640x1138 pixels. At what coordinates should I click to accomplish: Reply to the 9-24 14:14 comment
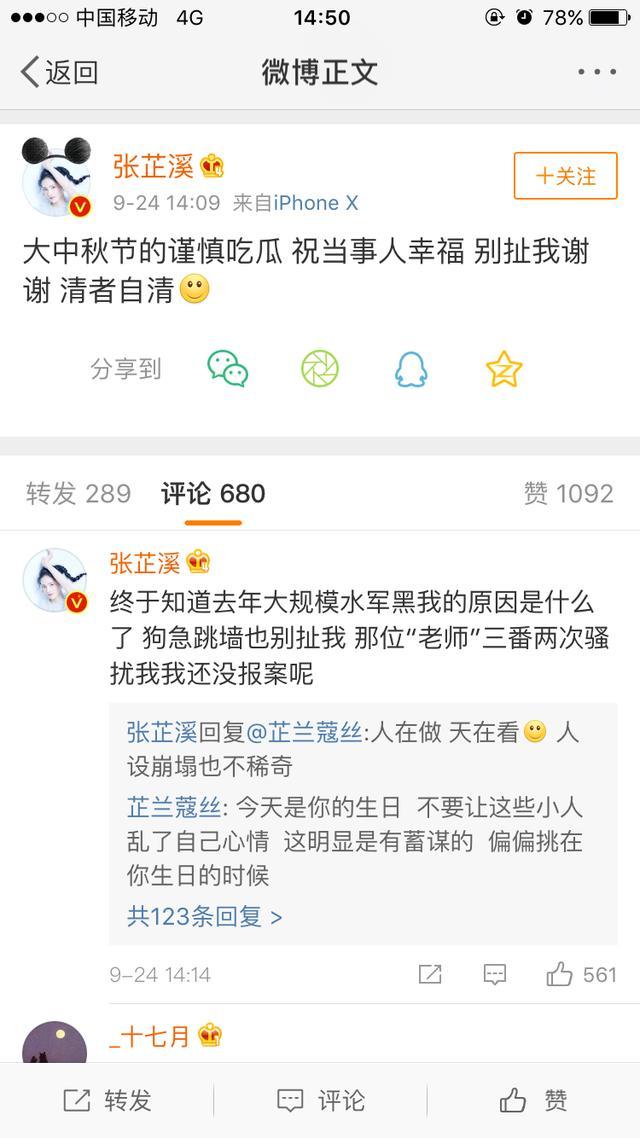click(494, 974)
